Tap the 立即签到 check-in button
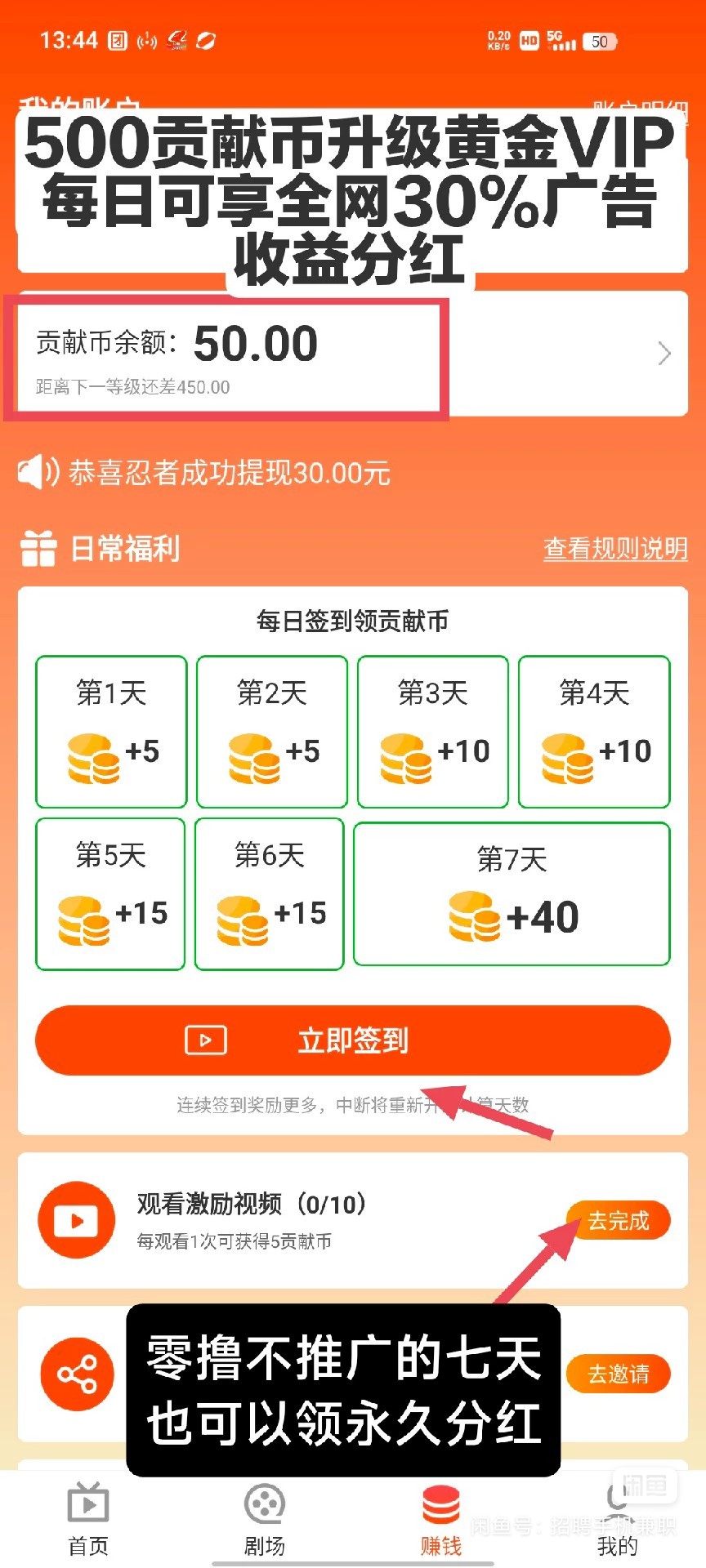 tap(353, 1040)
